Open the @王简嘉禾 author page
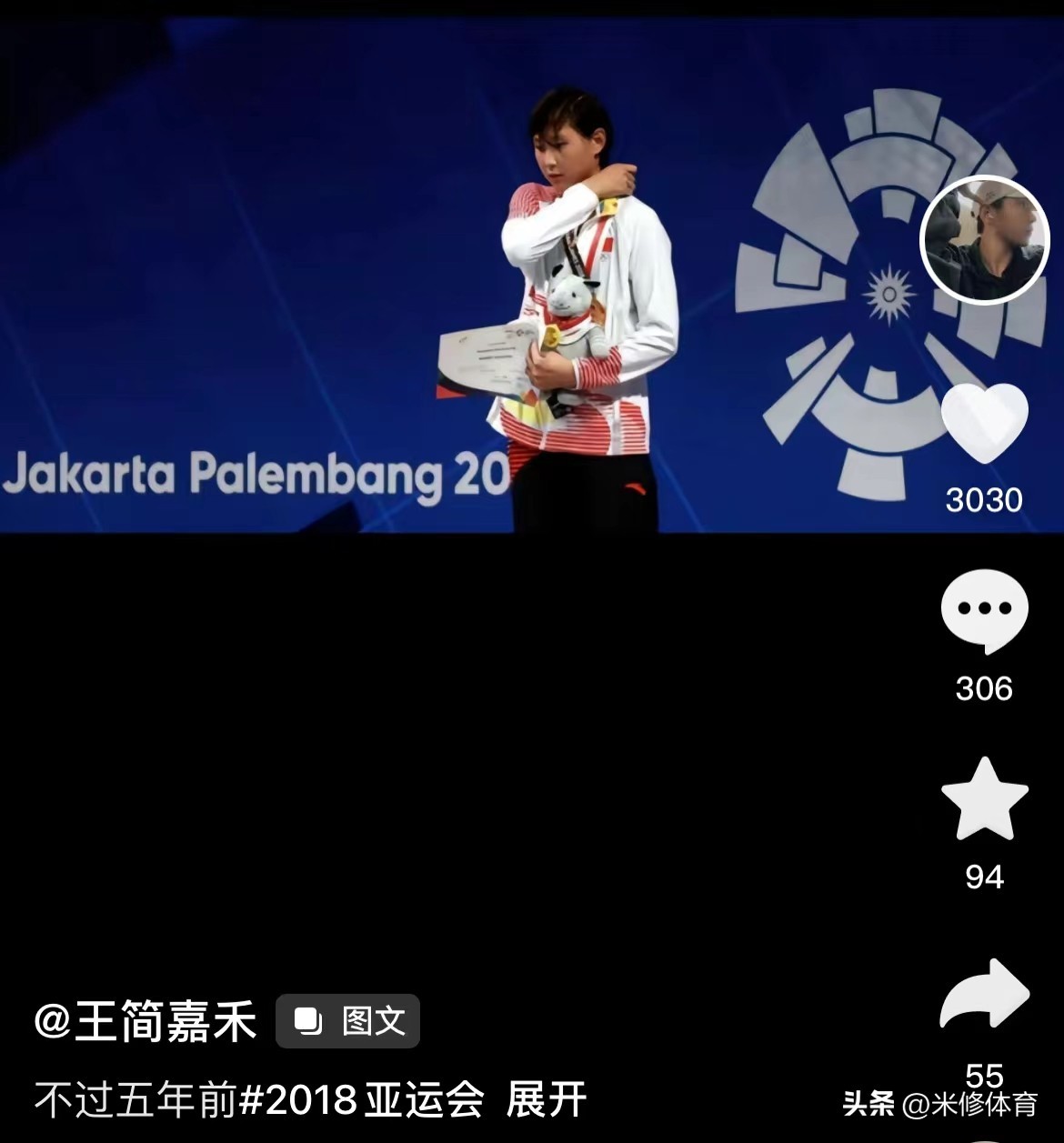The width and height of the screenshot is (1064, 1143). [146, 1021]
